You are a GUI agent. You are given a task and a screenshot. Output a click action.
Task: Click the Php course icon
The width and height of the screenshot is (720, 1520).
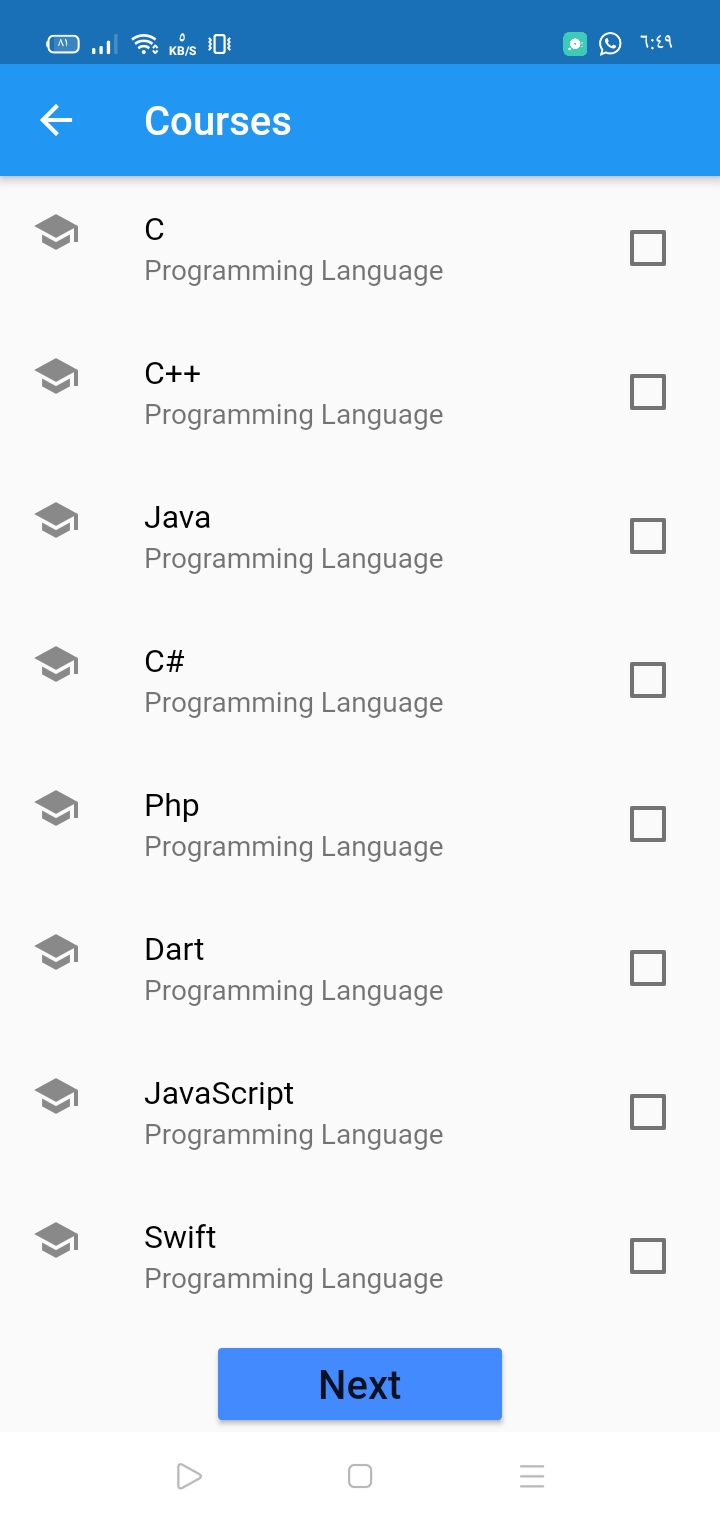click(x=56, y=807)
